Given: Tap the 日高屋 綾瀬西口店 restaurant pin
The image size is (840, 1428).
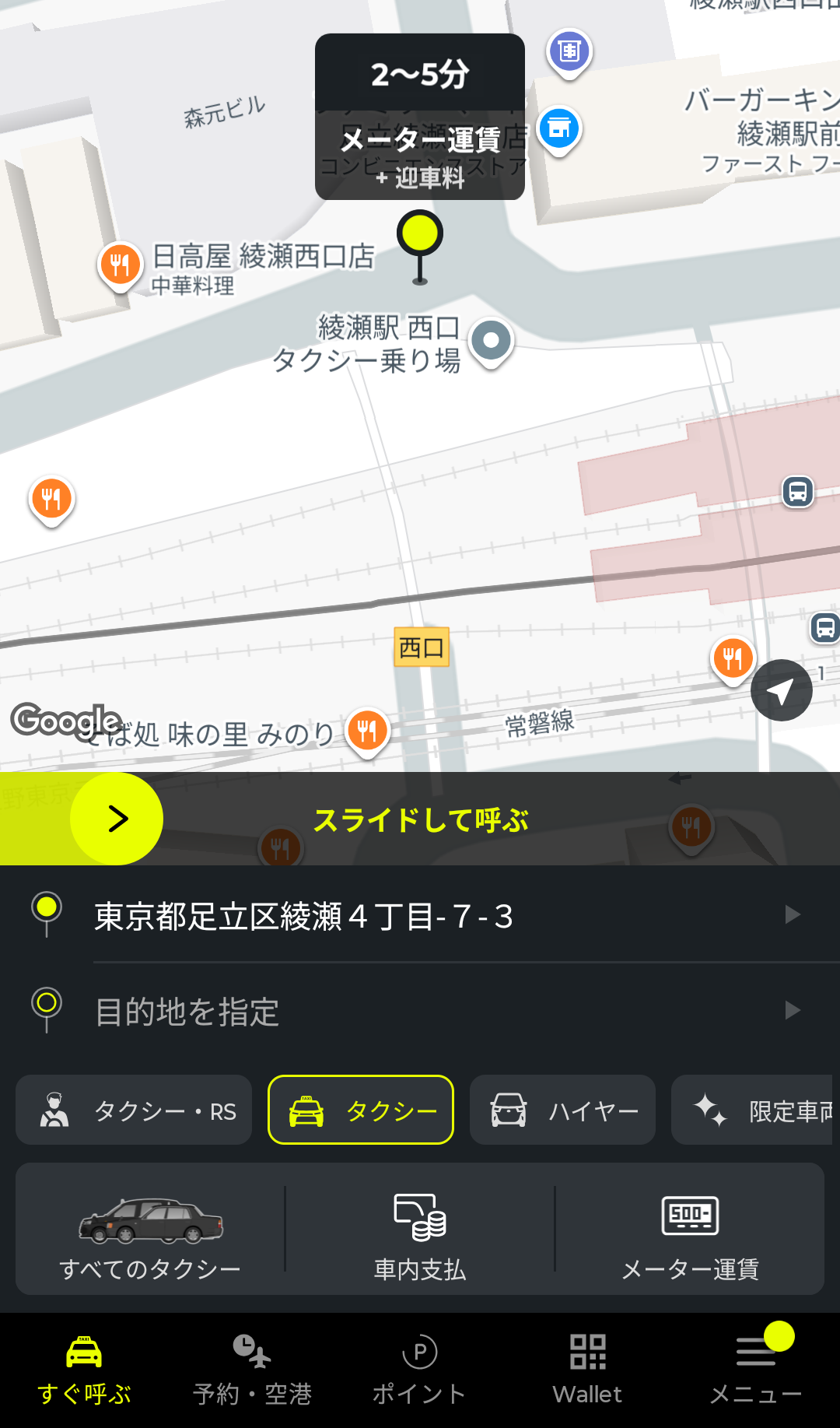Looking at the screenshot, I should point(120,265).
